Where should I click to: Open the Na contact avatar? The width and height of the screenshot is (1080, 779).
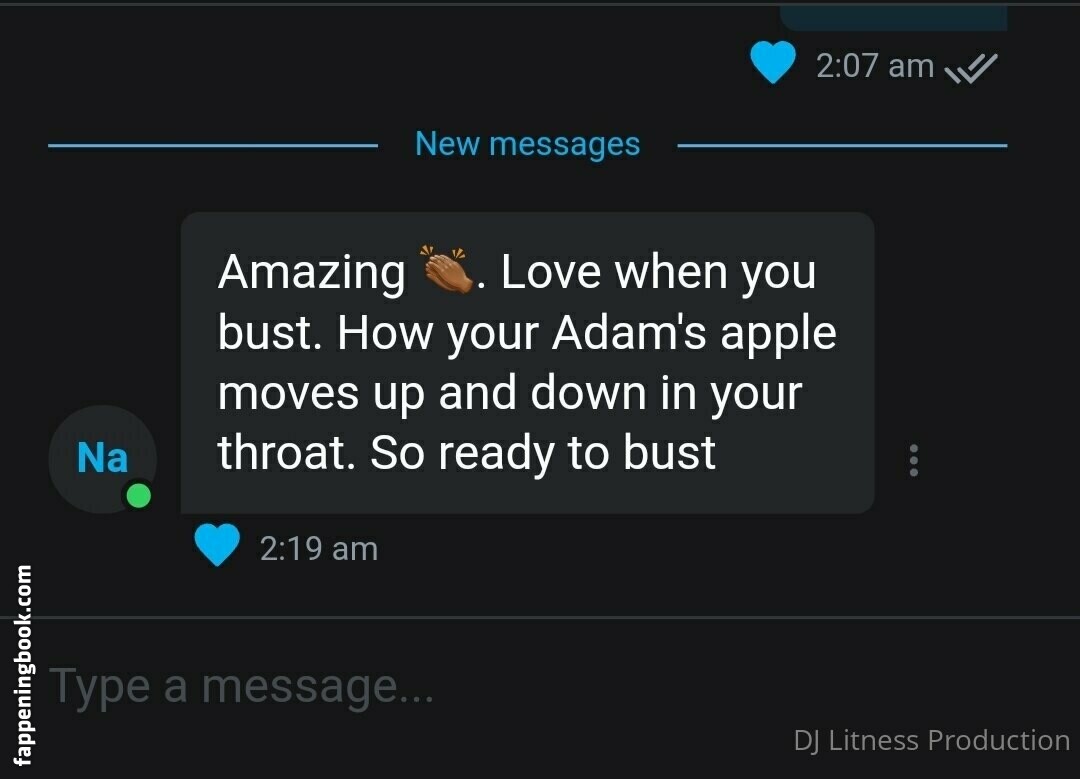pos(102,459)
